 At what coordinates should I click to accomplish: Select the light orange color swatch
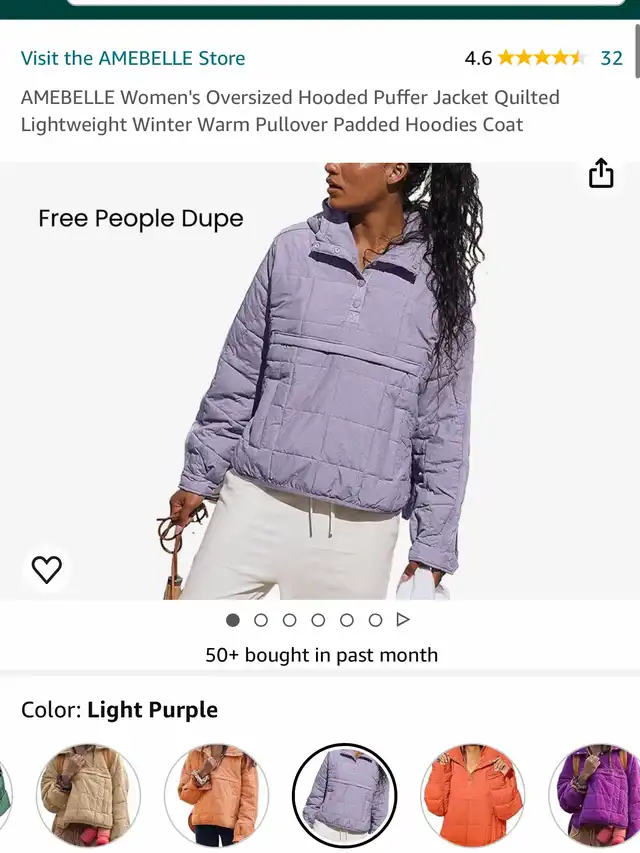tap(216, 796)
